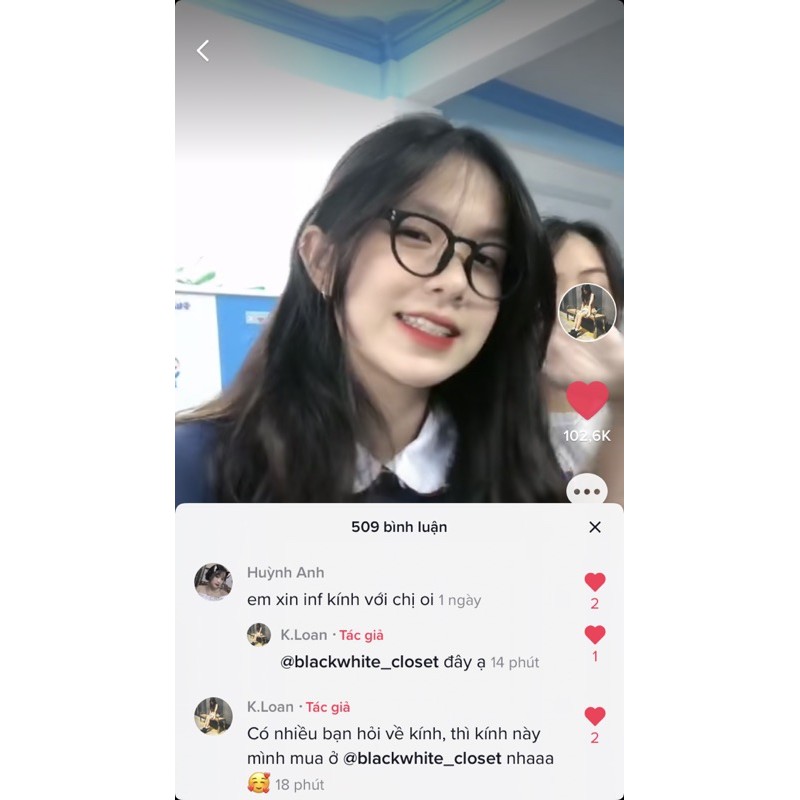Image resolution: width=800 pixels, height=800 pixels.
Task: Open the three-dot more options button
Action: (x=587, y=492)
